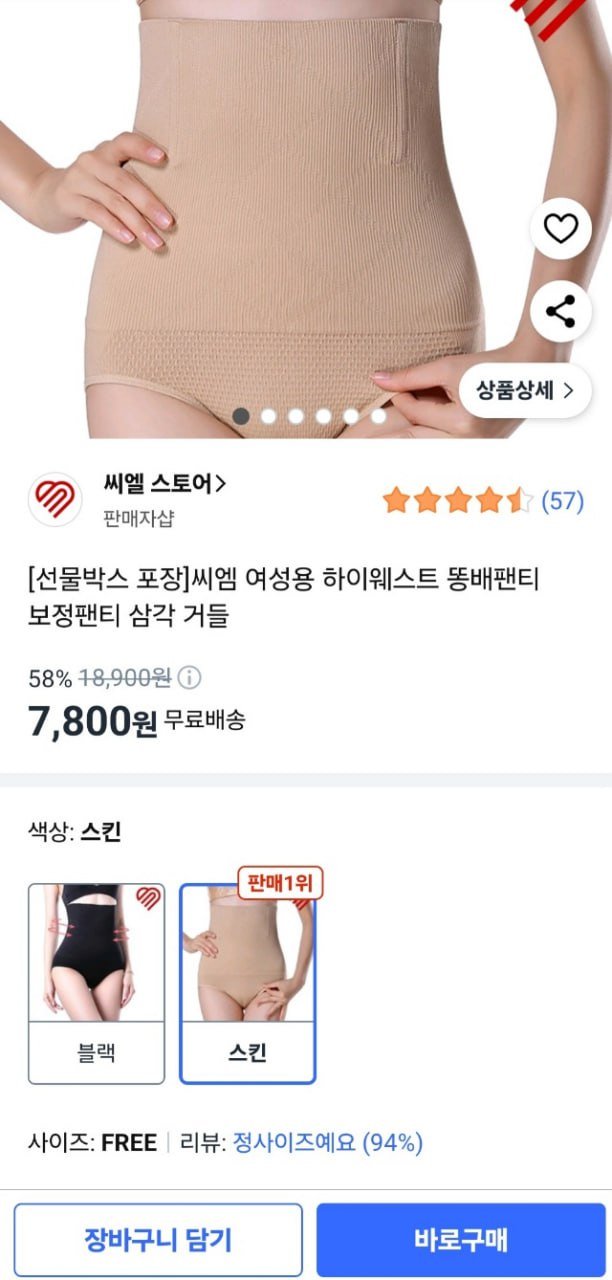
Task: View the 57 customer reviews
Action: [x=562, y=501]
